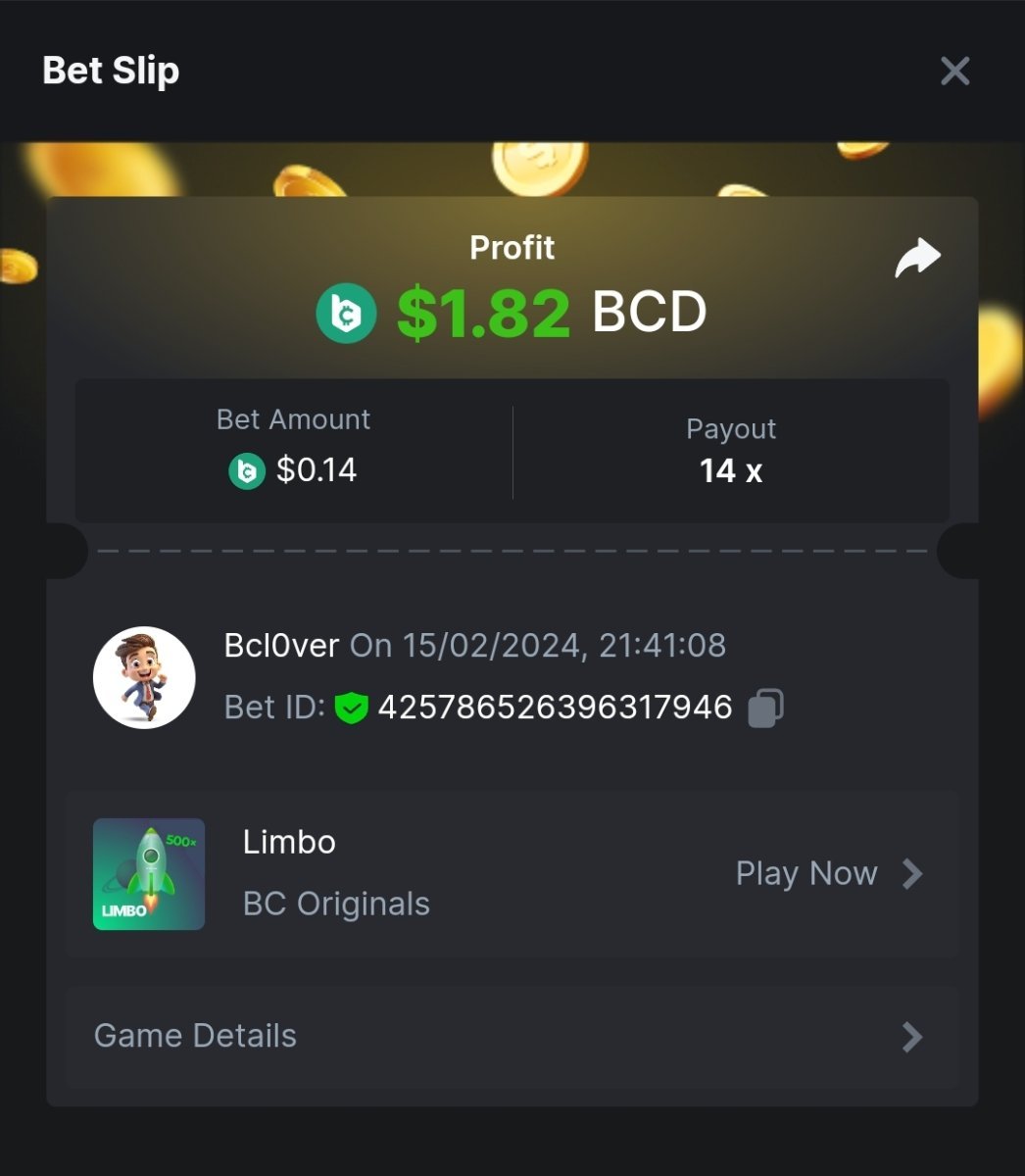Open Bcl0ver's profile avatar
This screenshot has height=1176, width=1025.
coord(144,677)
